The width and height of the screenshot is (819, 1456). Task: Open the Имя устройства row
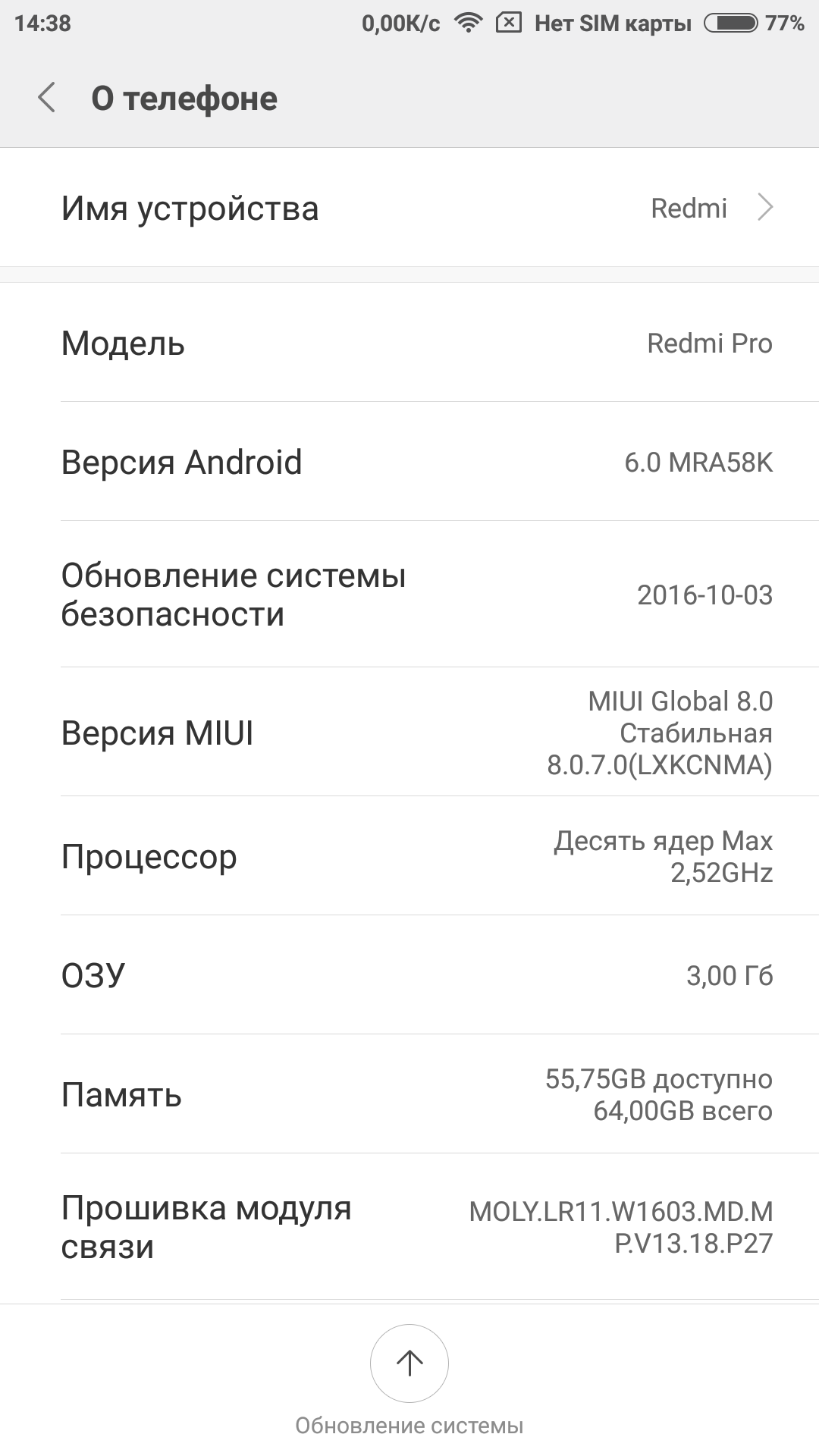tap(409, 208)
